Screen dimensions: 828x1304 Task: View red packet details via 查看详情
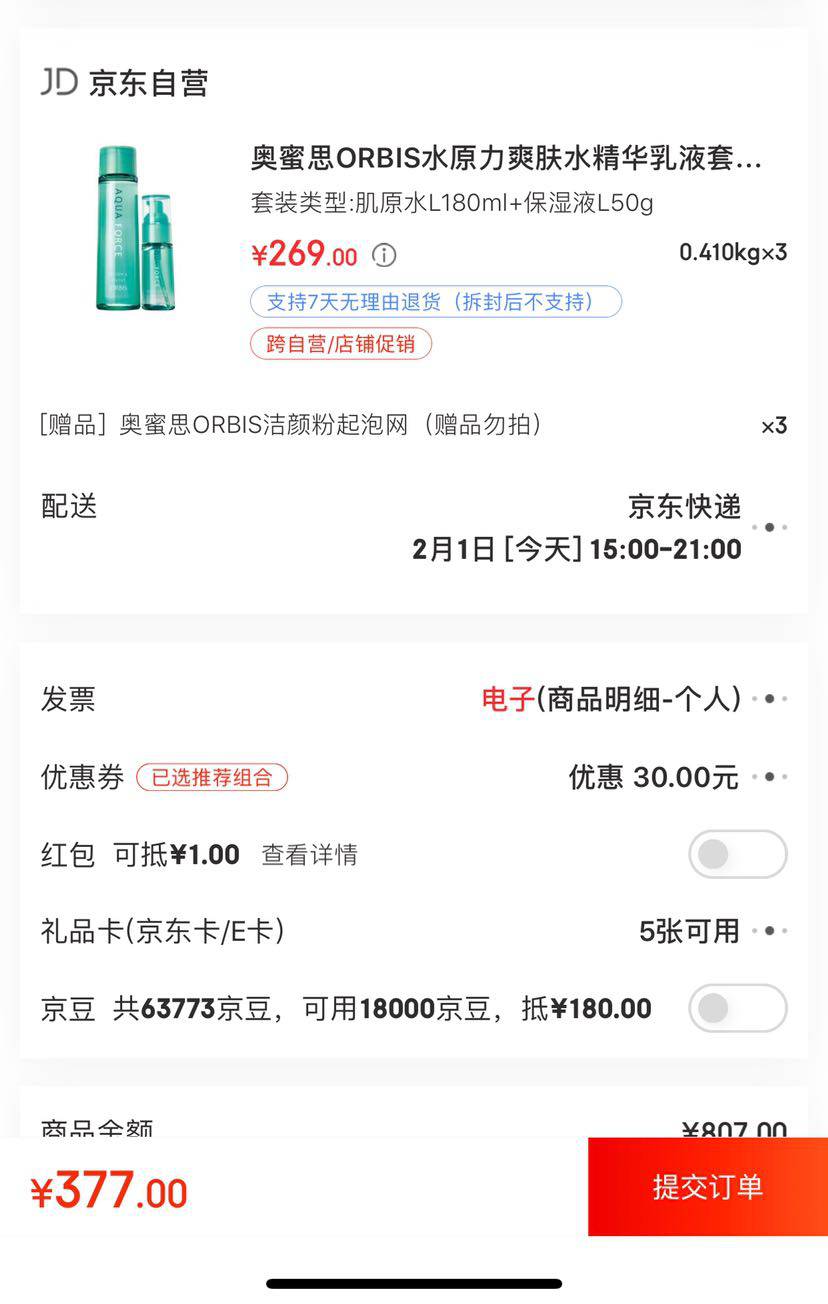[x=309, y=855]
